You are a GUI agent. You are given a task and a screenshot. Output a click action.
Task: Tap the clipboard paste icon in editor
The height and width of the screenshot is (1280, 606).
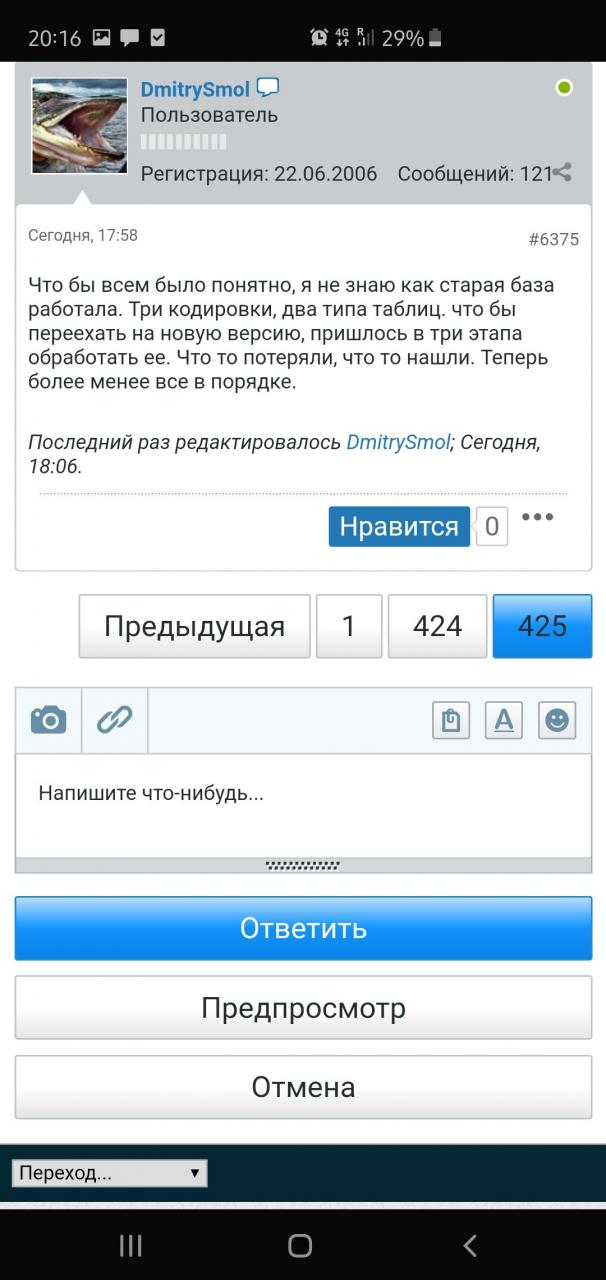[451, 720]
